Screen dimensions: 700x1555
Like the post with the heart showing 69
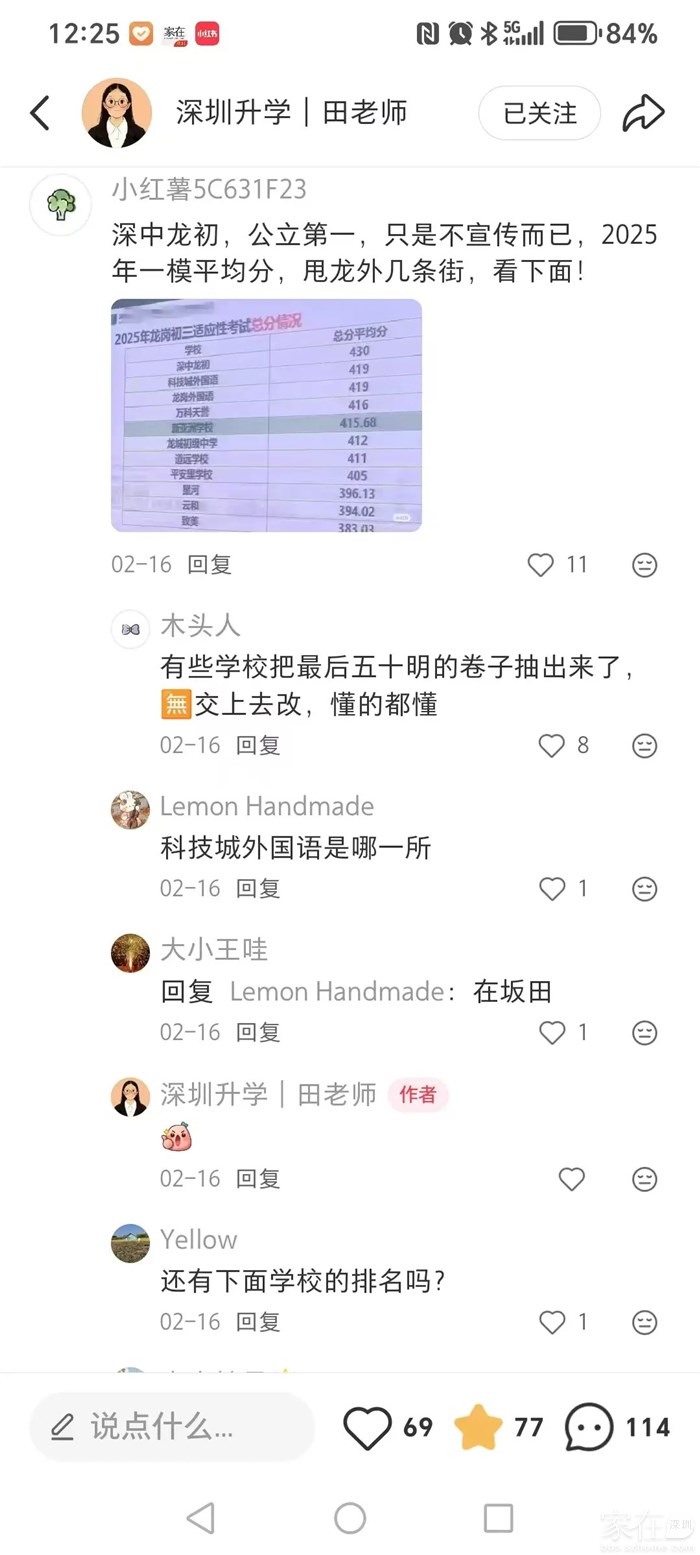click(368, 1427)
